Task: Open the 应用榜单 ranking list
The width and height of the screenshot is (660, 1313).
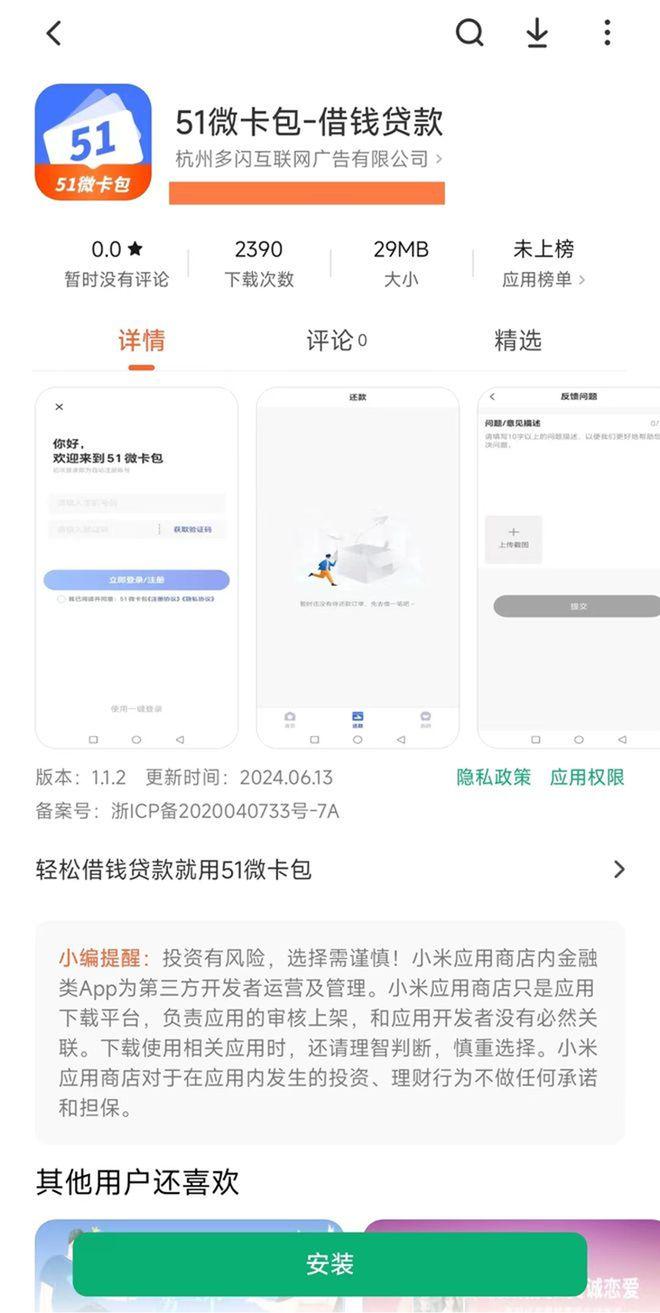Action: (543, 279)
